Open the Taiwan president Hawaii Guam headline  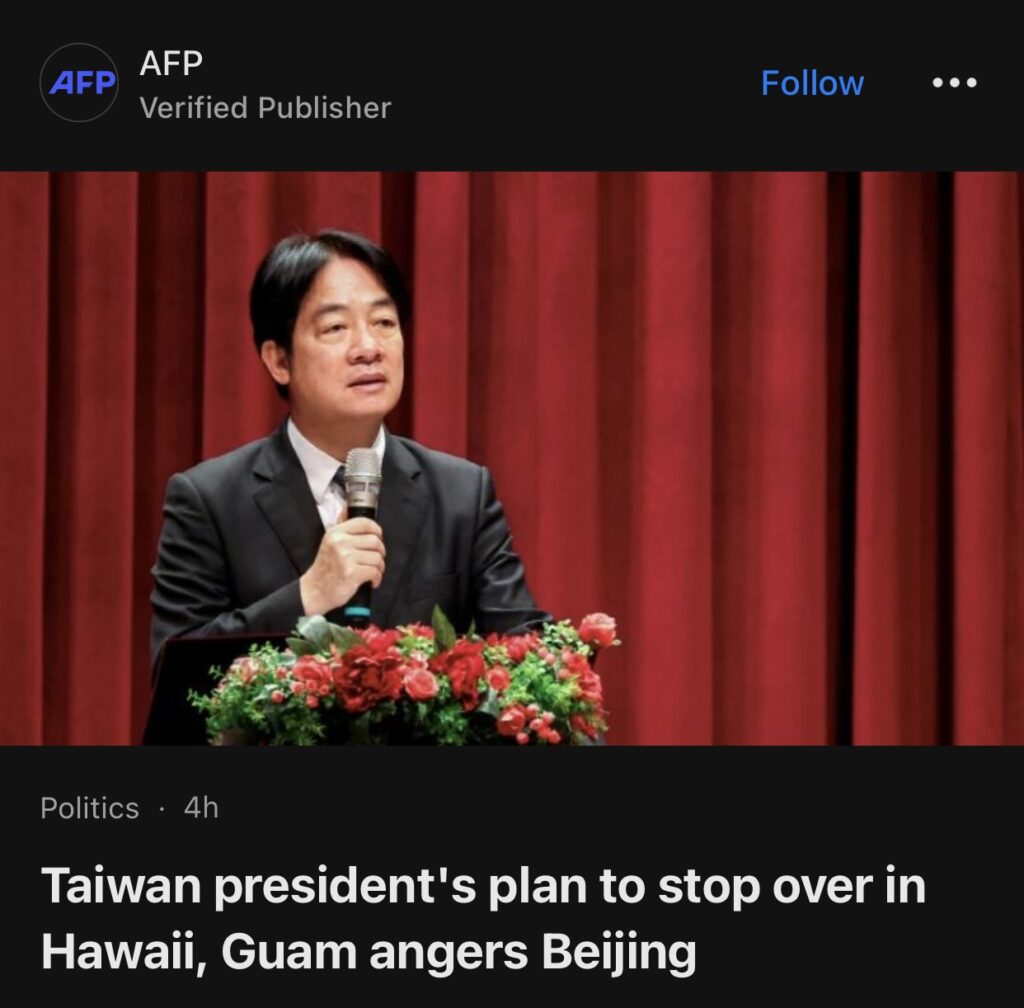[483, 919]
